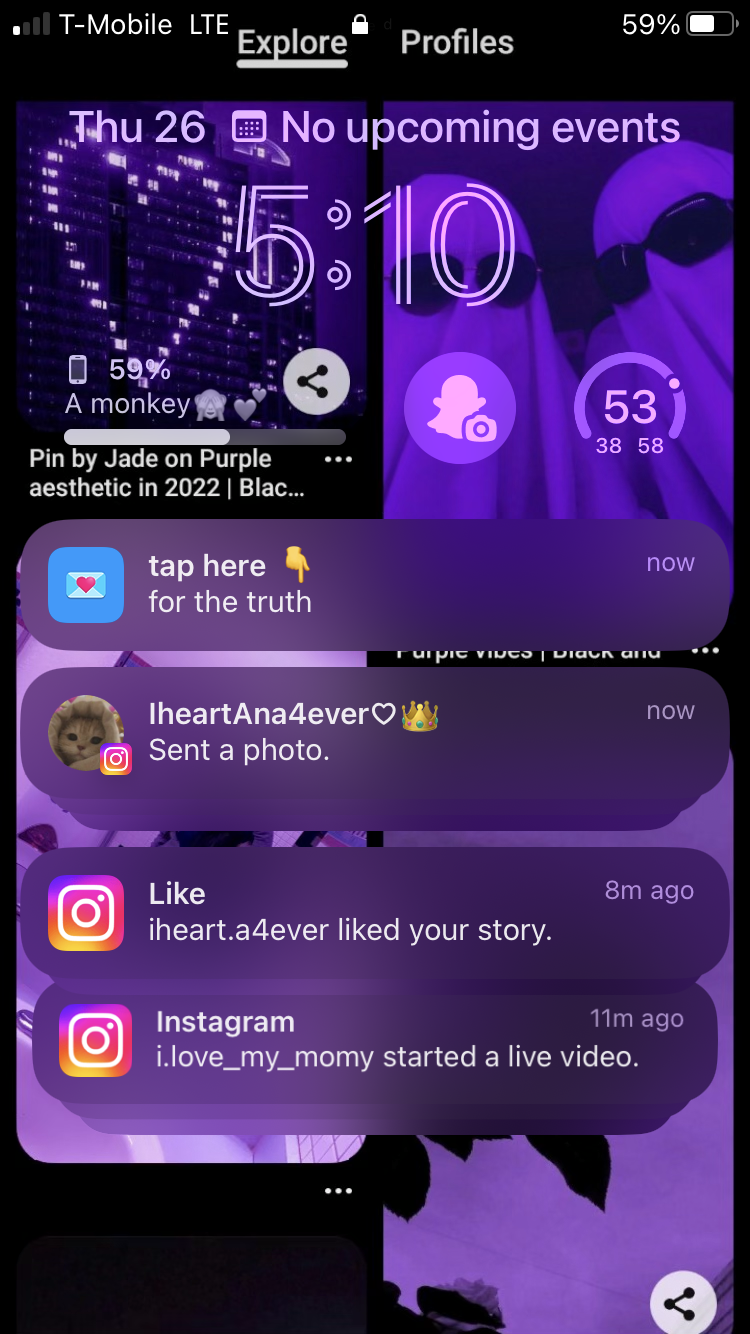
Task: Open the IheartAna4ever photo message notification
Action: (374, 732)
